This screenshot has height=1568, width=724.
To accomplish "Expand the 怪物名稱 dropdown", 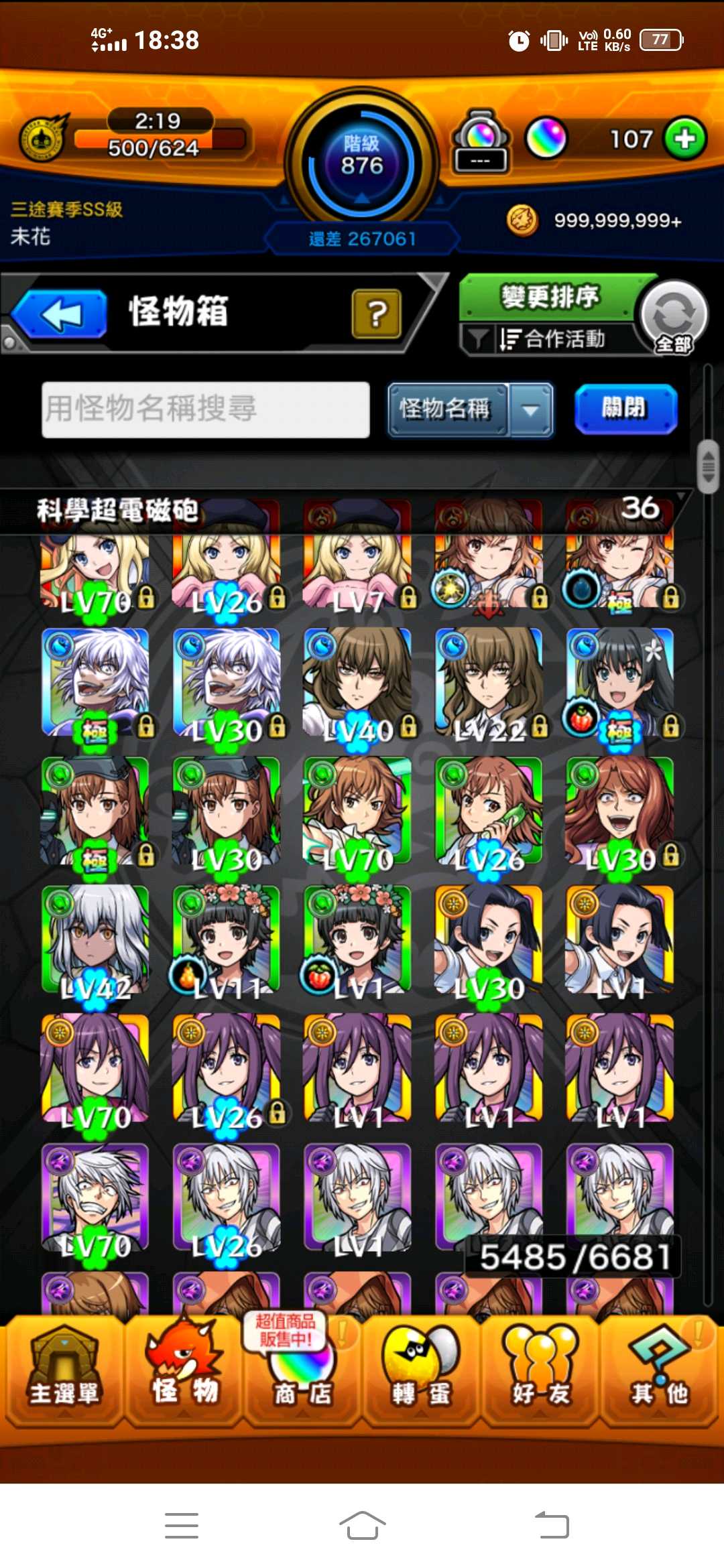I will pyautogui.click(x=531, y=409).
